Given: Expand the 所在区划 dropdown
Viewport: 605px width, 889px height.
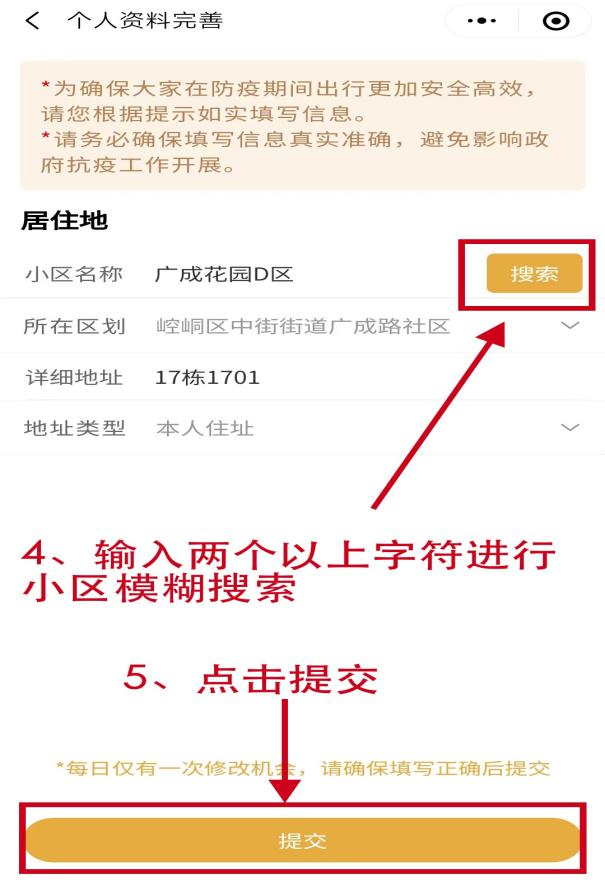Looking at the screenshot, I should point(569,326).
